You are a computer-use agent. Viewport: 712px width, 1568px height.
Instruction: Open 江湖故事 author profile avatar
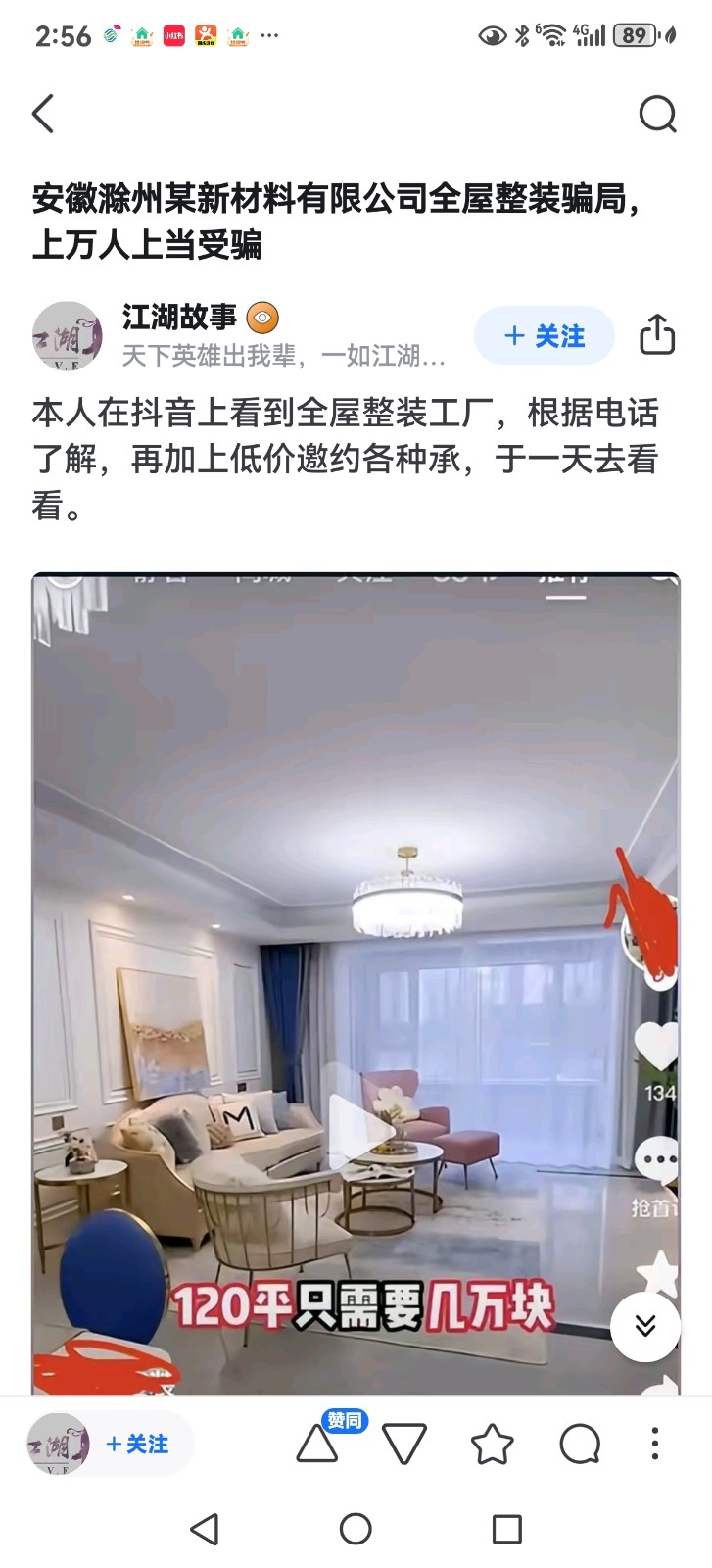[x=67, y=336]
